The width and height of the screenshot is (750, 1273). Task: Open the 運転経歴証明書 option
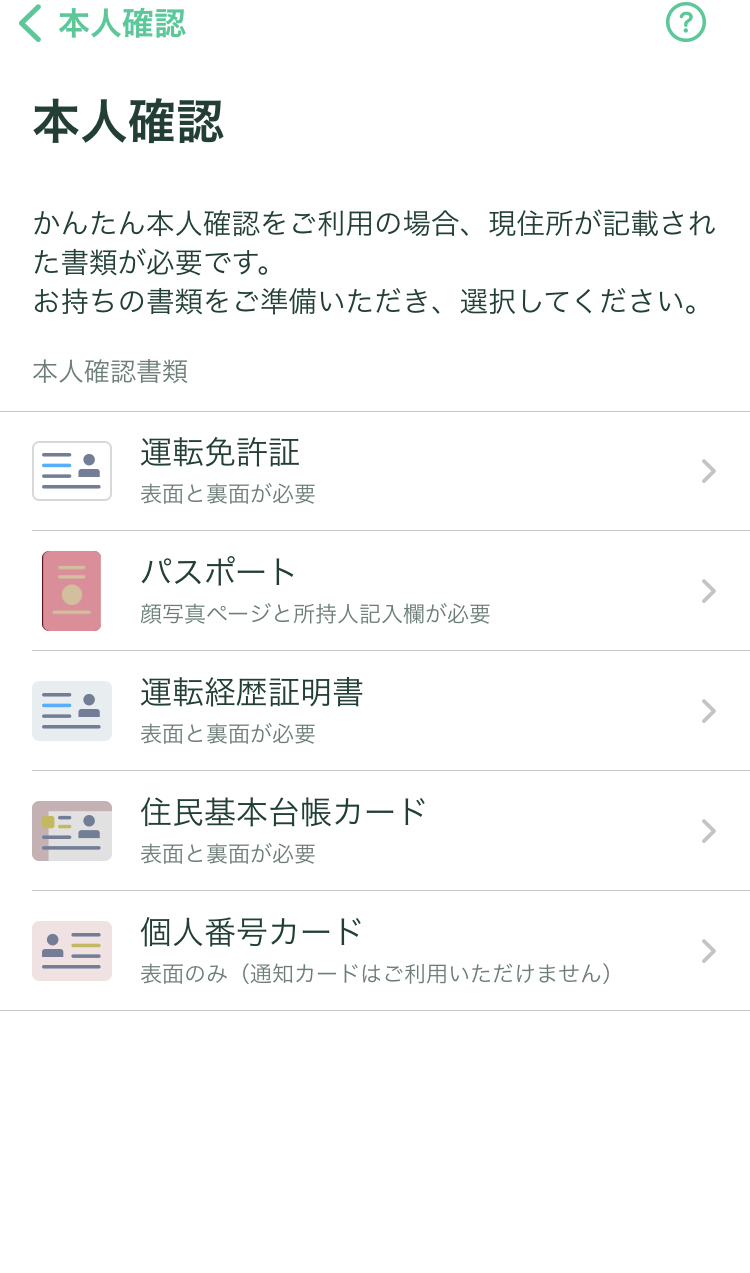[375, 711]
